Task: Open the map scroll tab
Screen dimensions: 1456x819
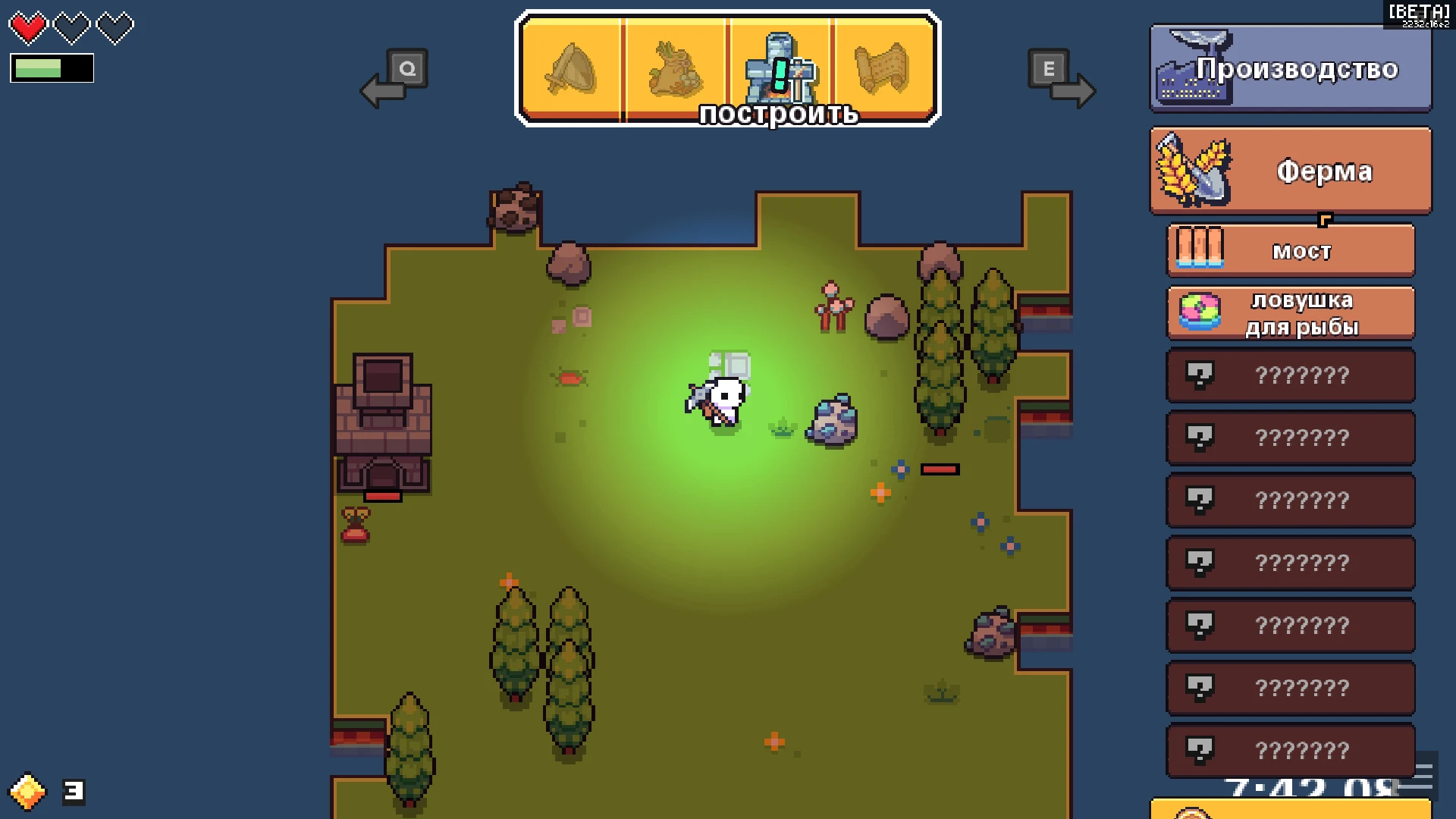Action: 882,70
